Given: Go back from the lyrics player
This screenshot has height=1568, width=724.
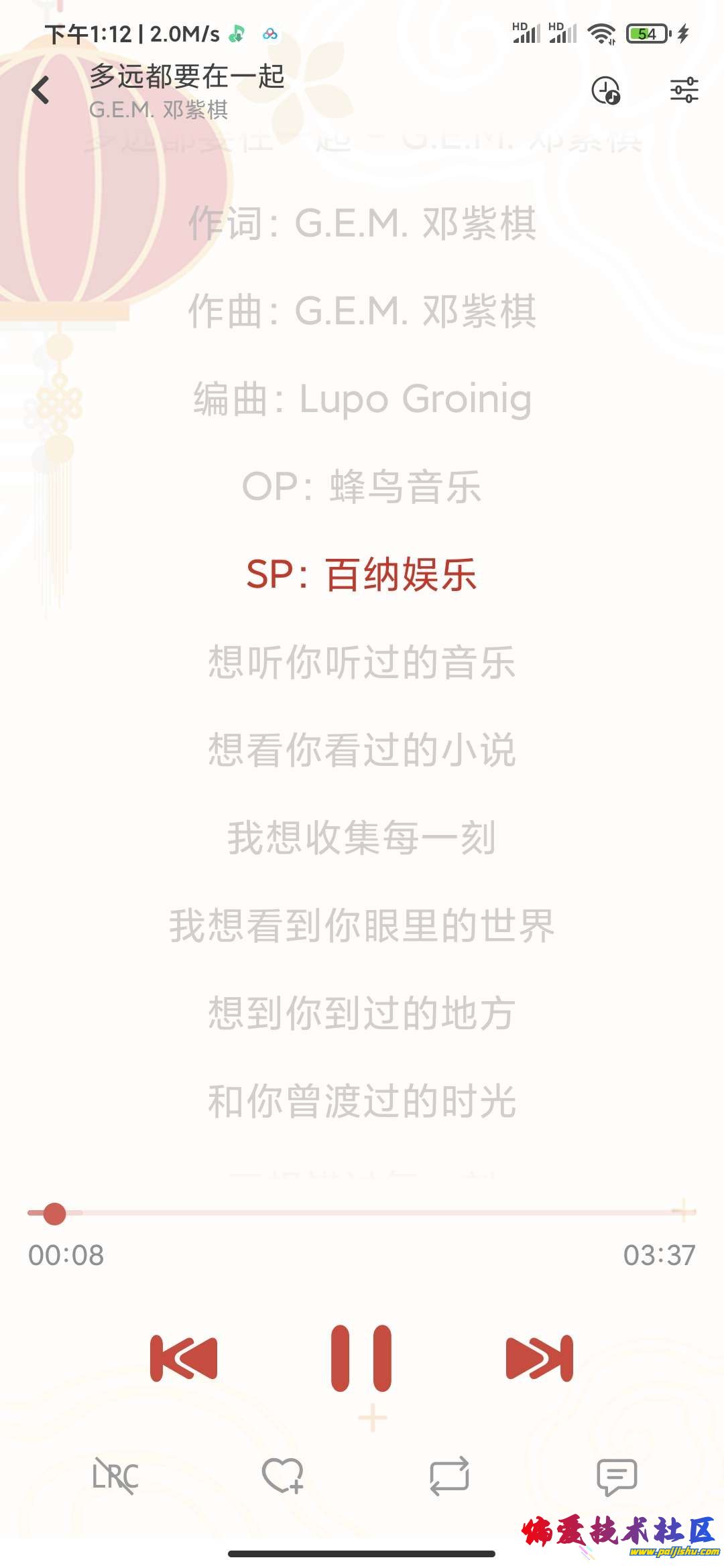Looking at the screenshot, I should click(41, 90).
